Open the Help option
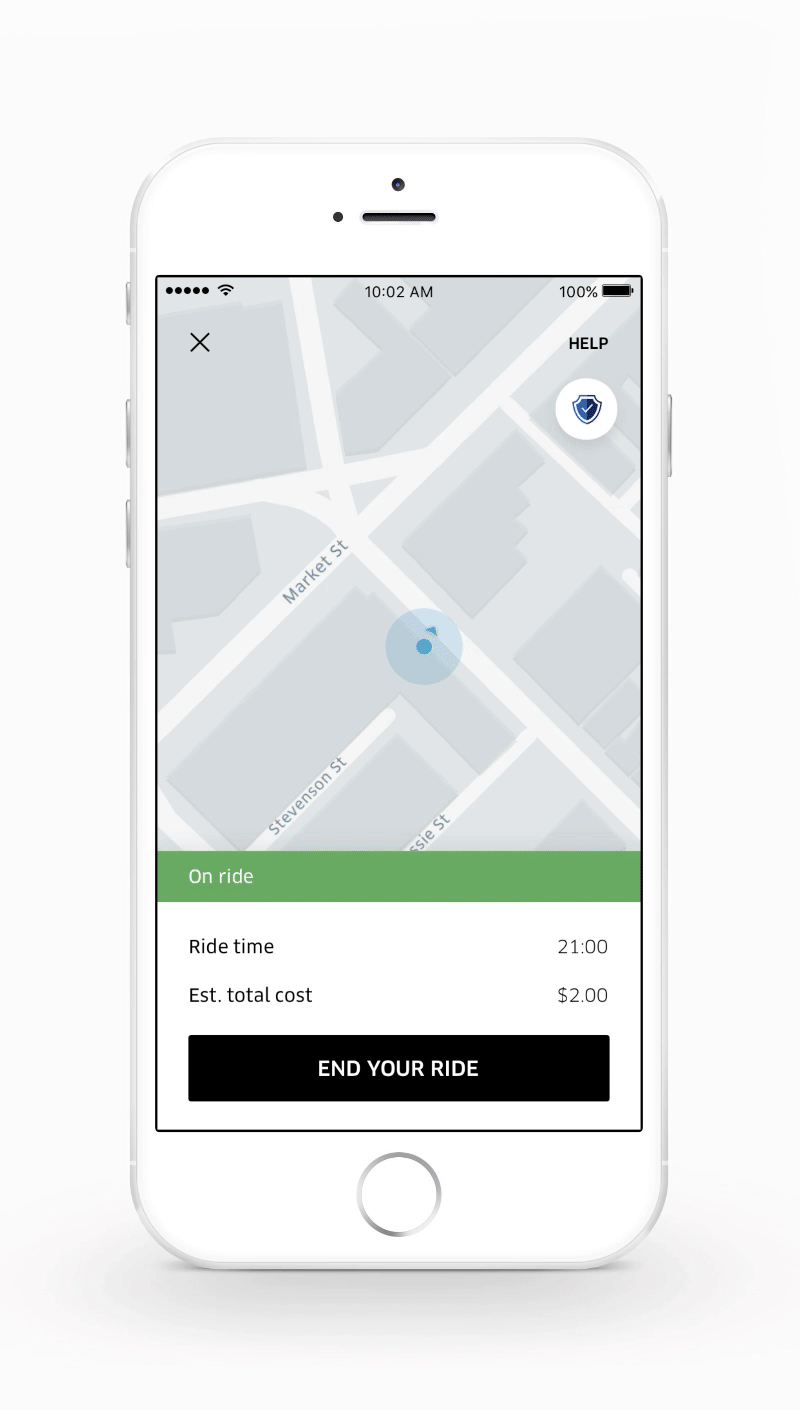Viewport: 800px width, 1410px height. pos(588,343)
